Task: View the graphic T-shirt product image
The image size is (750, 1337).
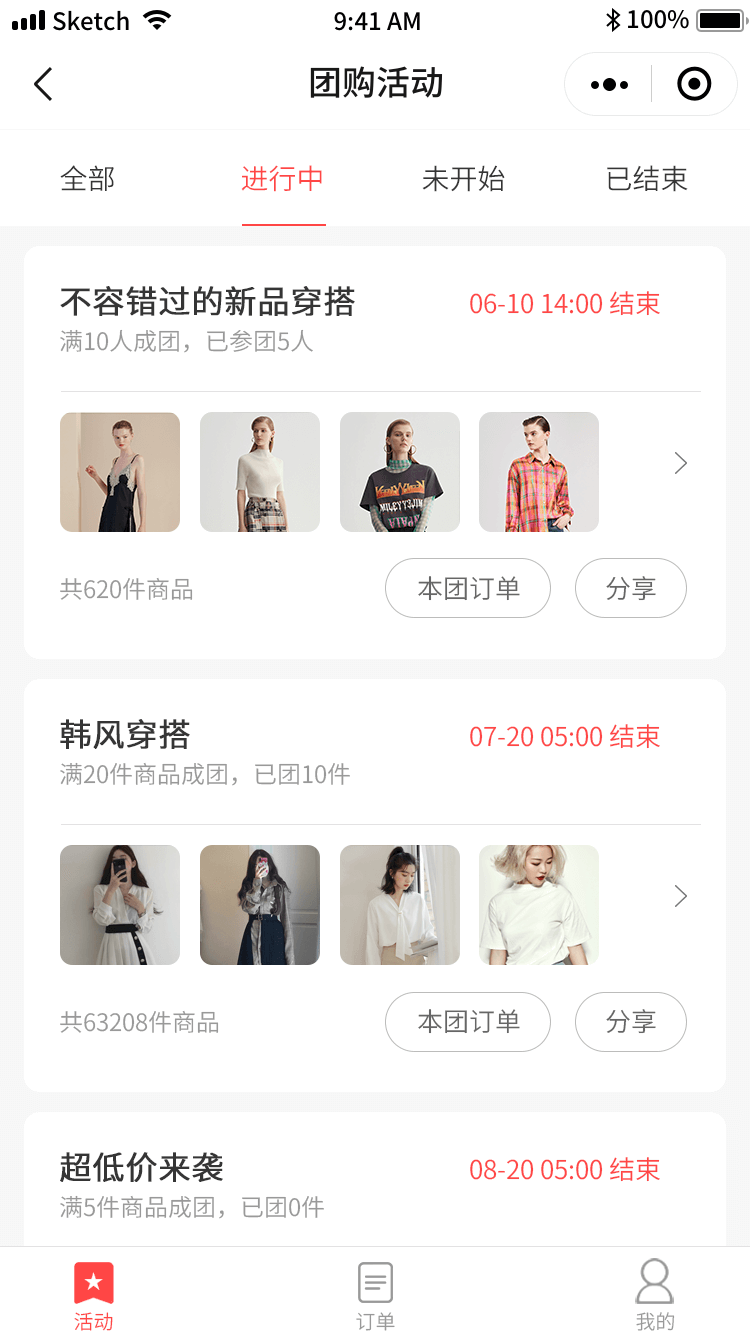Action: (x=400, y=472)
